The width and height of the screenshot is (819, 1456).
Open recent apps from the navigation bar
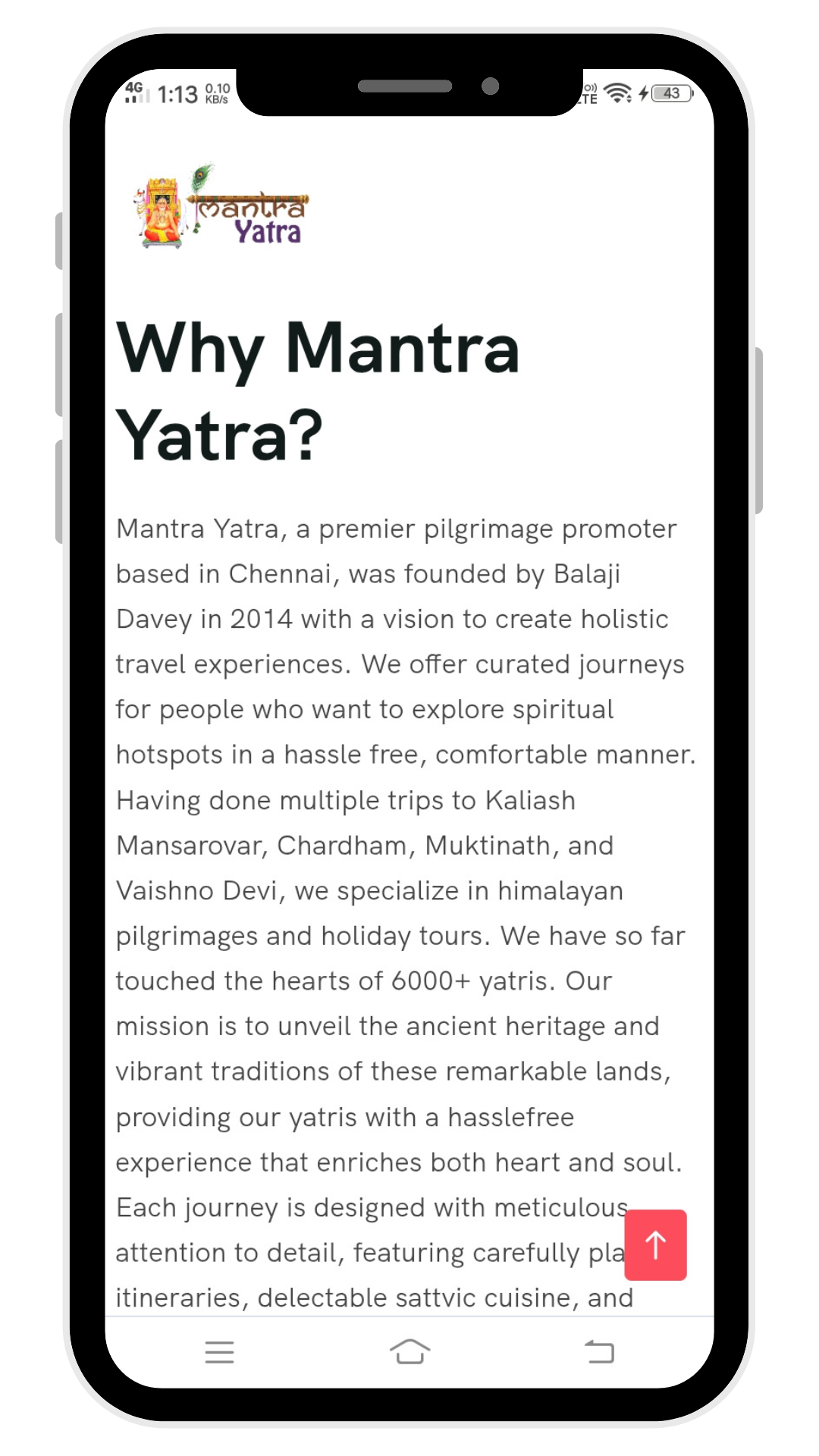219,1351
